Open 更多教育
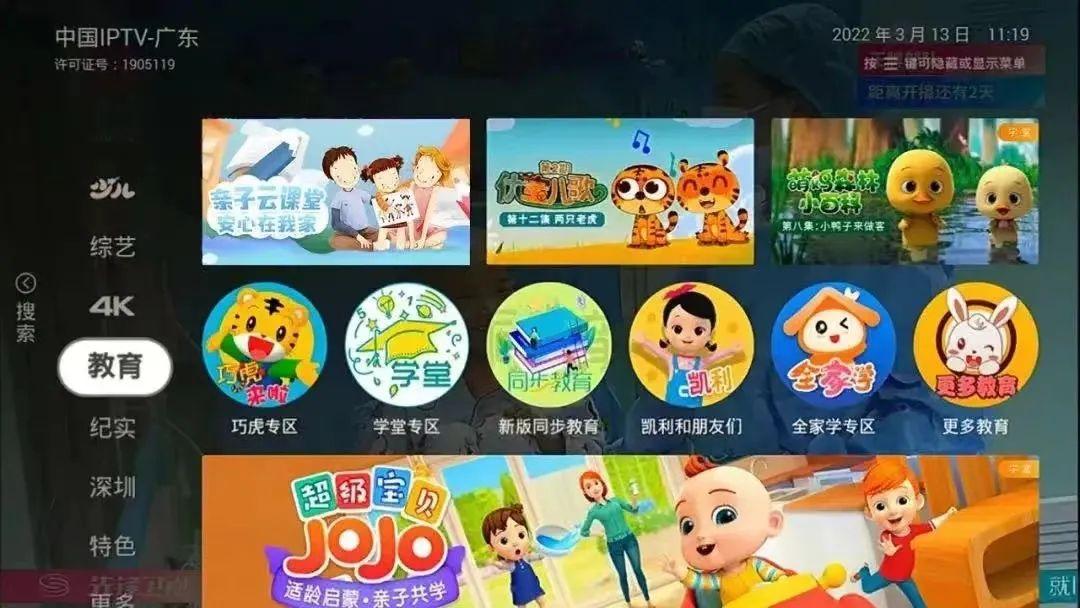Image resolution: width=1080 pixels, height=608 pixels. coord(975,346)
